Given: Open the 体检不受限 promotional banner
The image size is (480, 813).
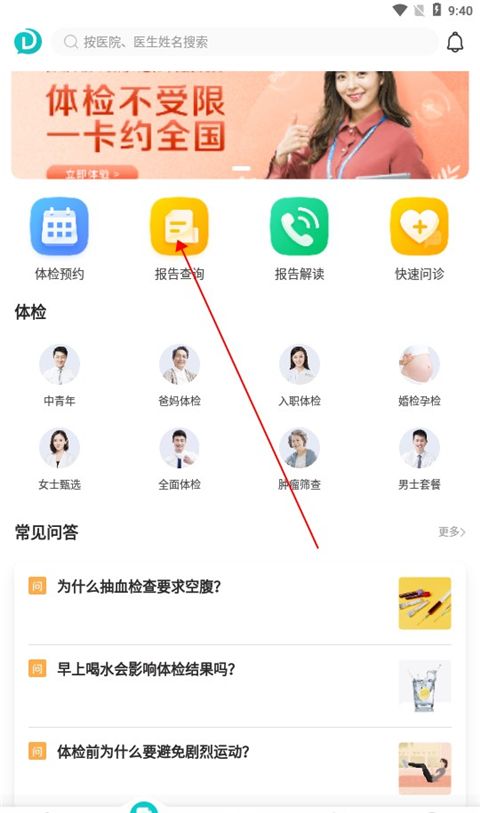Looking at the screenshot, I should coord(240,125).
